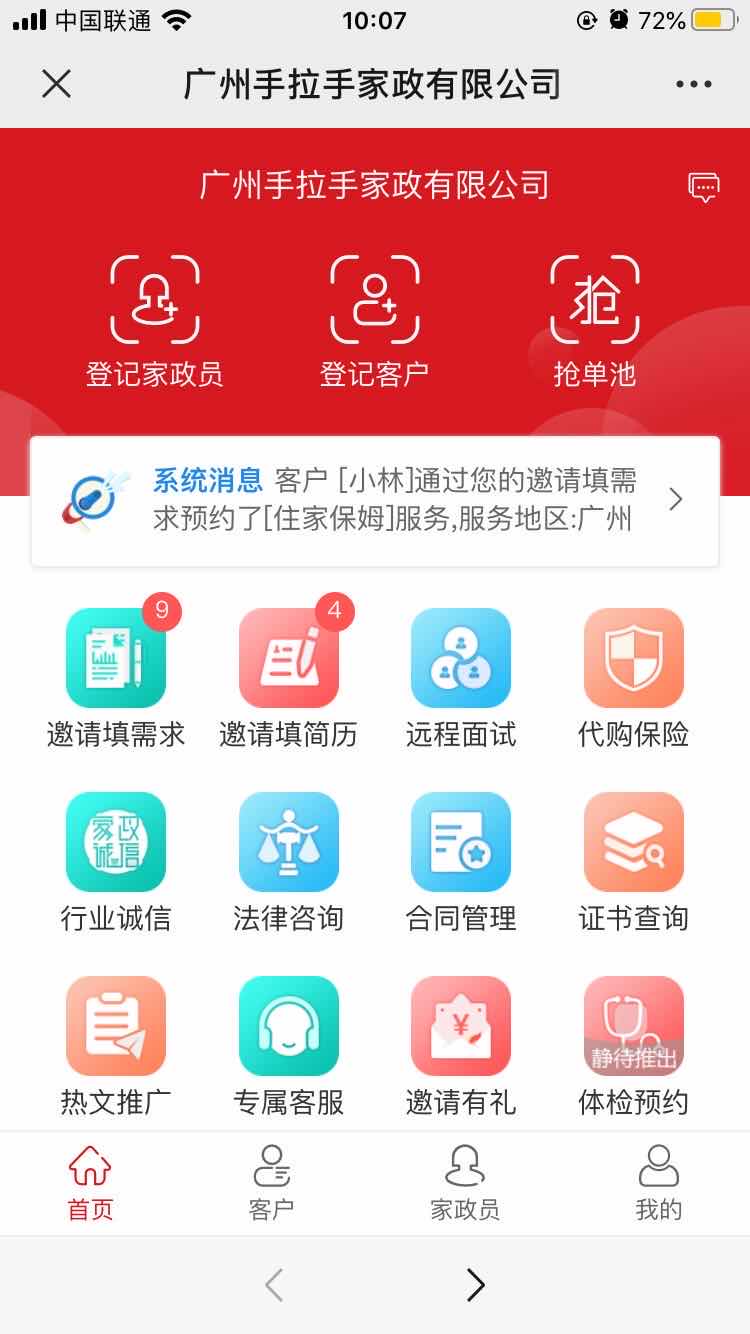Open the 抢单池 order pool
This screenshot has width=750, height=1334.
click(x=594, y=320)
